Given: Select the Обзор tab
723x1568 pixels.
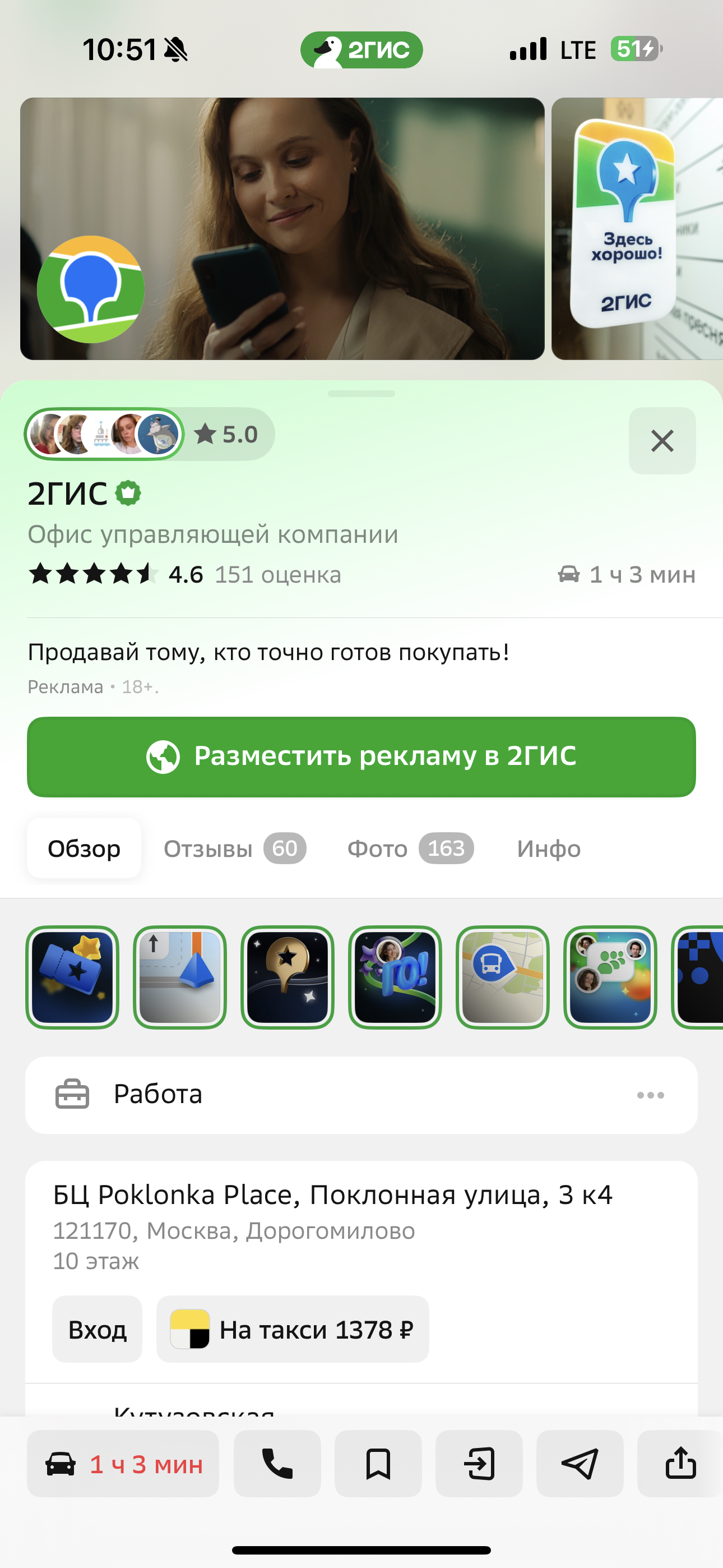Looking at the screenshot, I should pos(84,848).
